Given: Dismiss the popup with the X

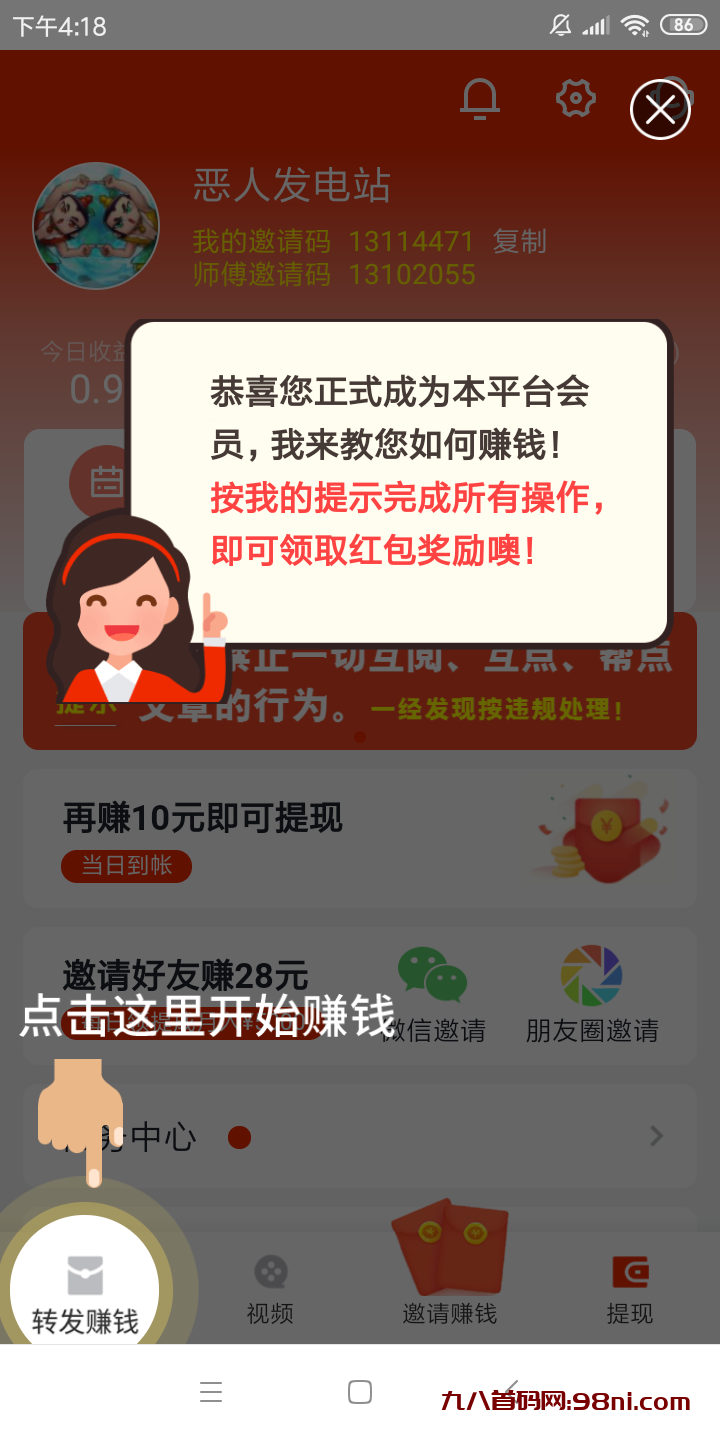Looking at the screenshot, I should (x=659, y=109).
